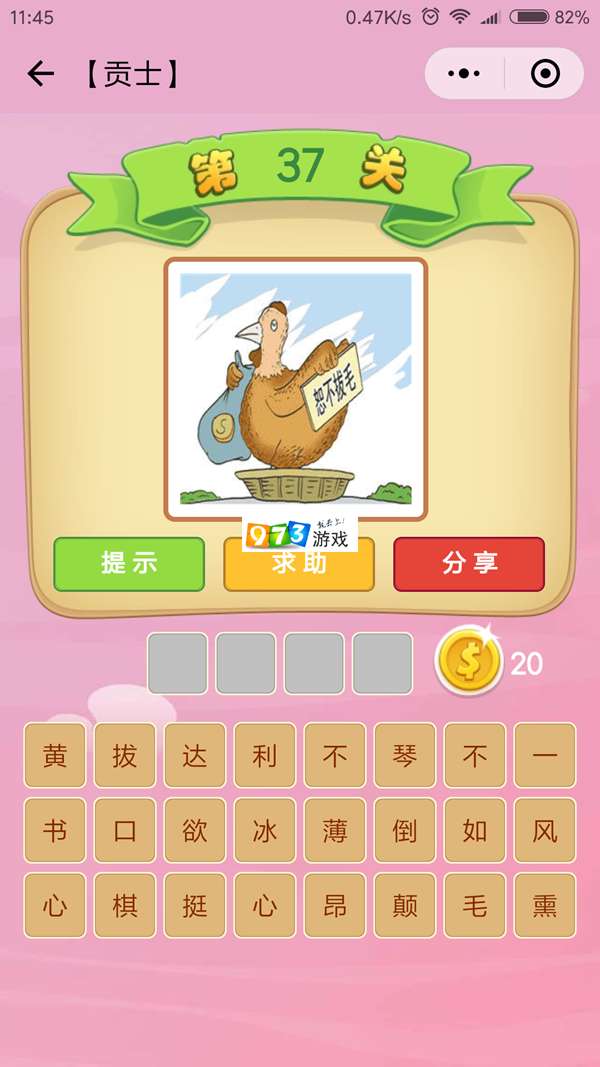The width and height of the screenshot is (600, 1067).
Task: Choose the character tile 达
Action: pos(195,756)
